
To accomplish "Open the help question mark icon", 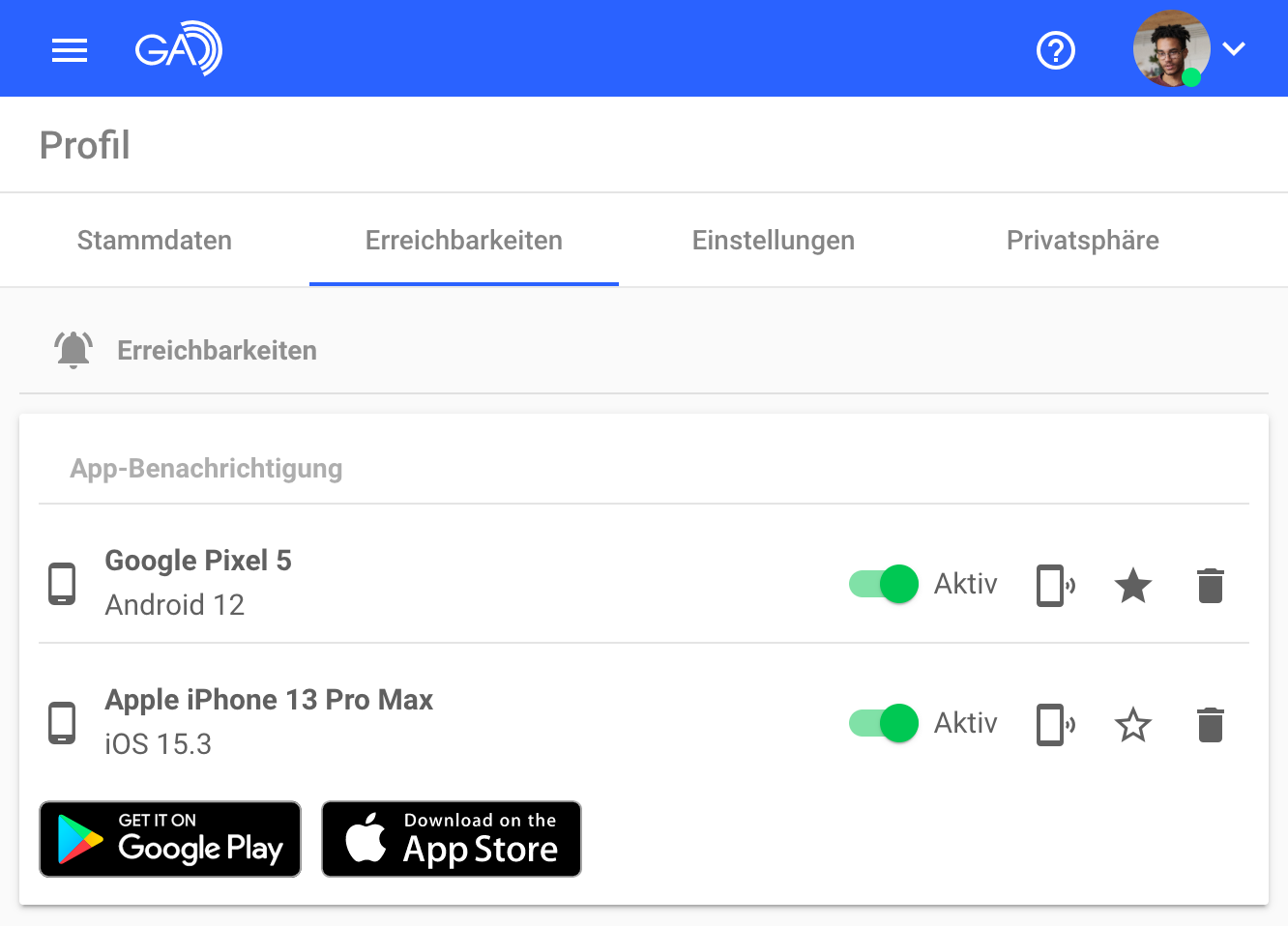I will click(x=1055, y=50).
